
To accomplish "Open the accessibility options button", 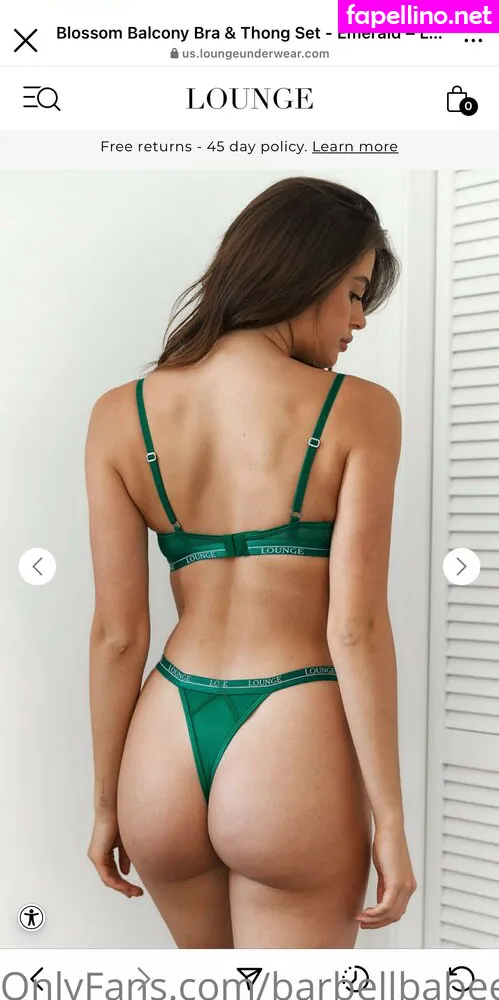I will (31, 918).
